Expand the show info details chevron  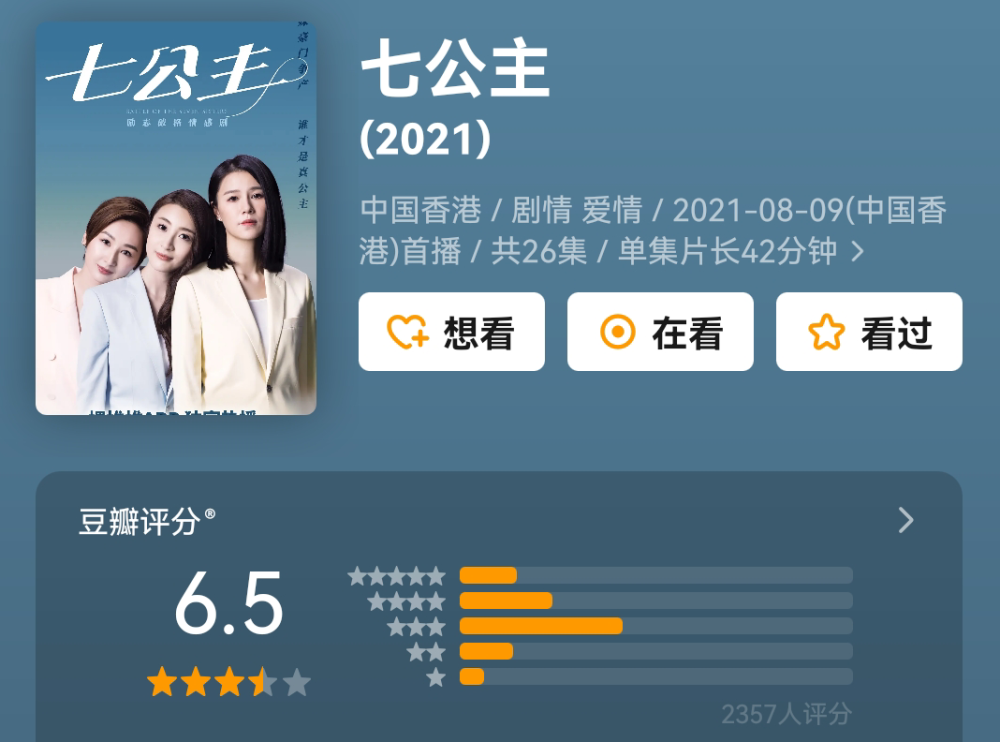pos(857,252)
